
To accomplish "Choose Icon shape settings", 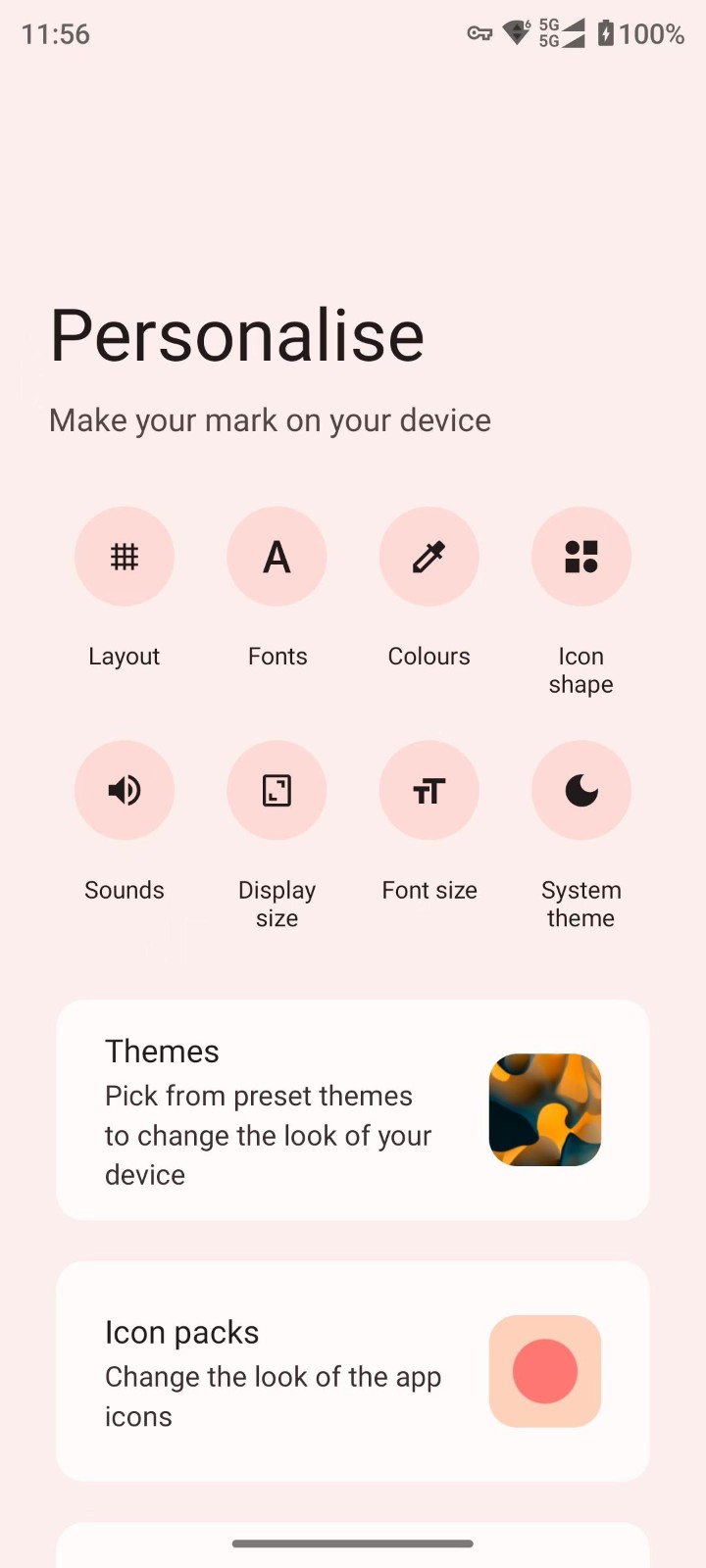I will [580, 557].
